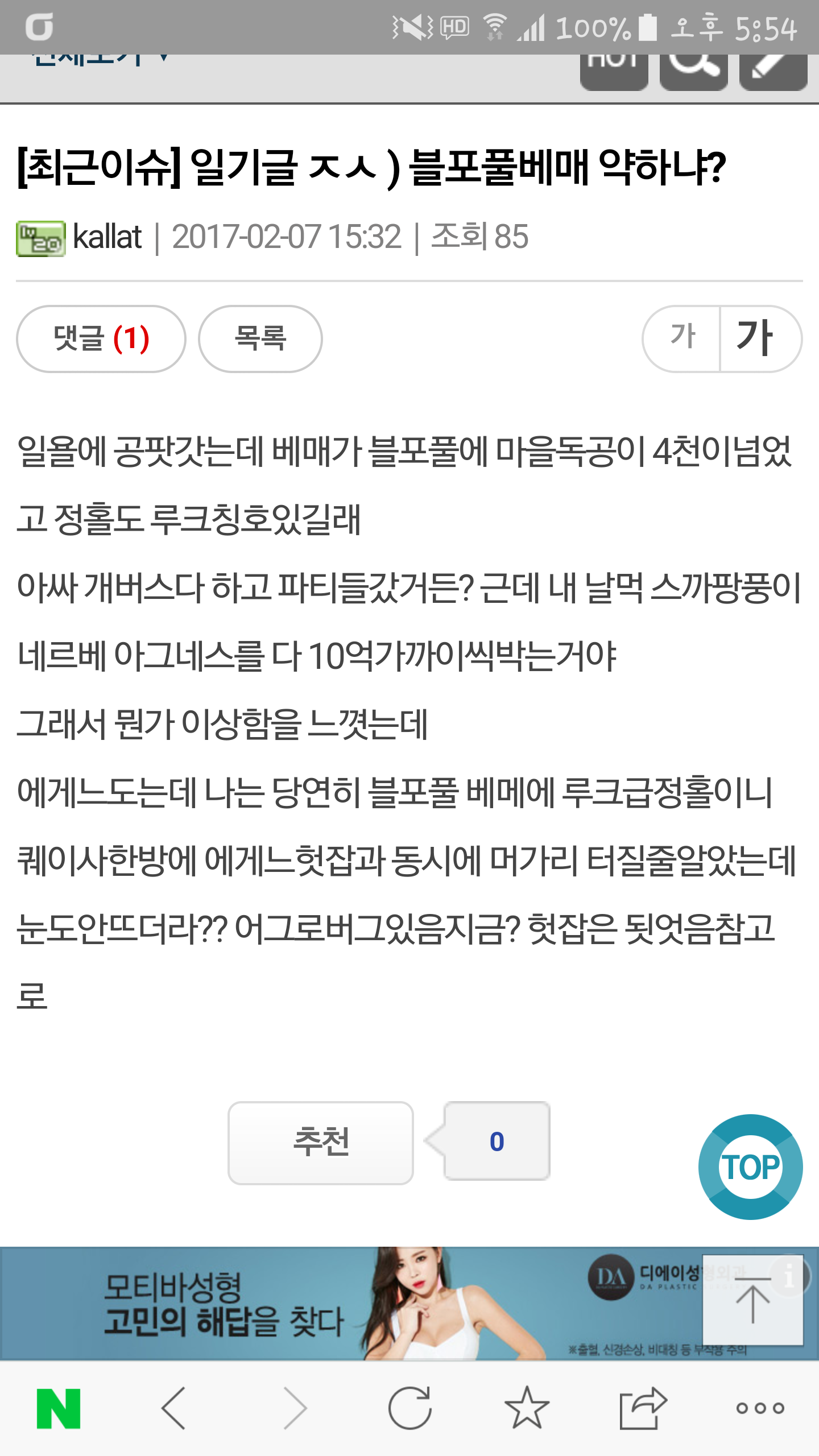Jump to top with the TOP button
This screenshot has height=1456, width=819.
coord(750,1167)
